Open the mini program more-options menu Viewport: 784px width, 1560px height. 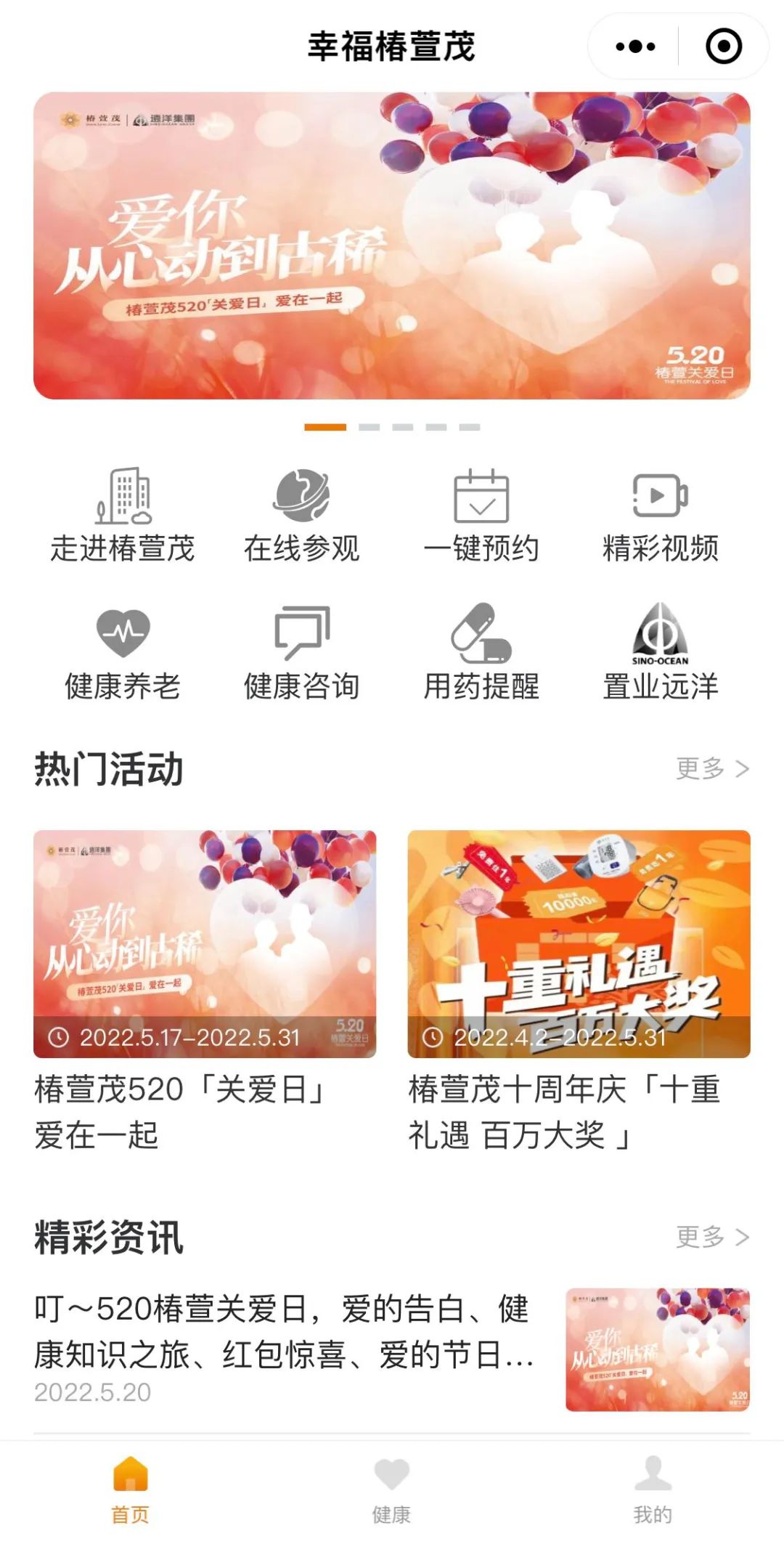(635, 47)
